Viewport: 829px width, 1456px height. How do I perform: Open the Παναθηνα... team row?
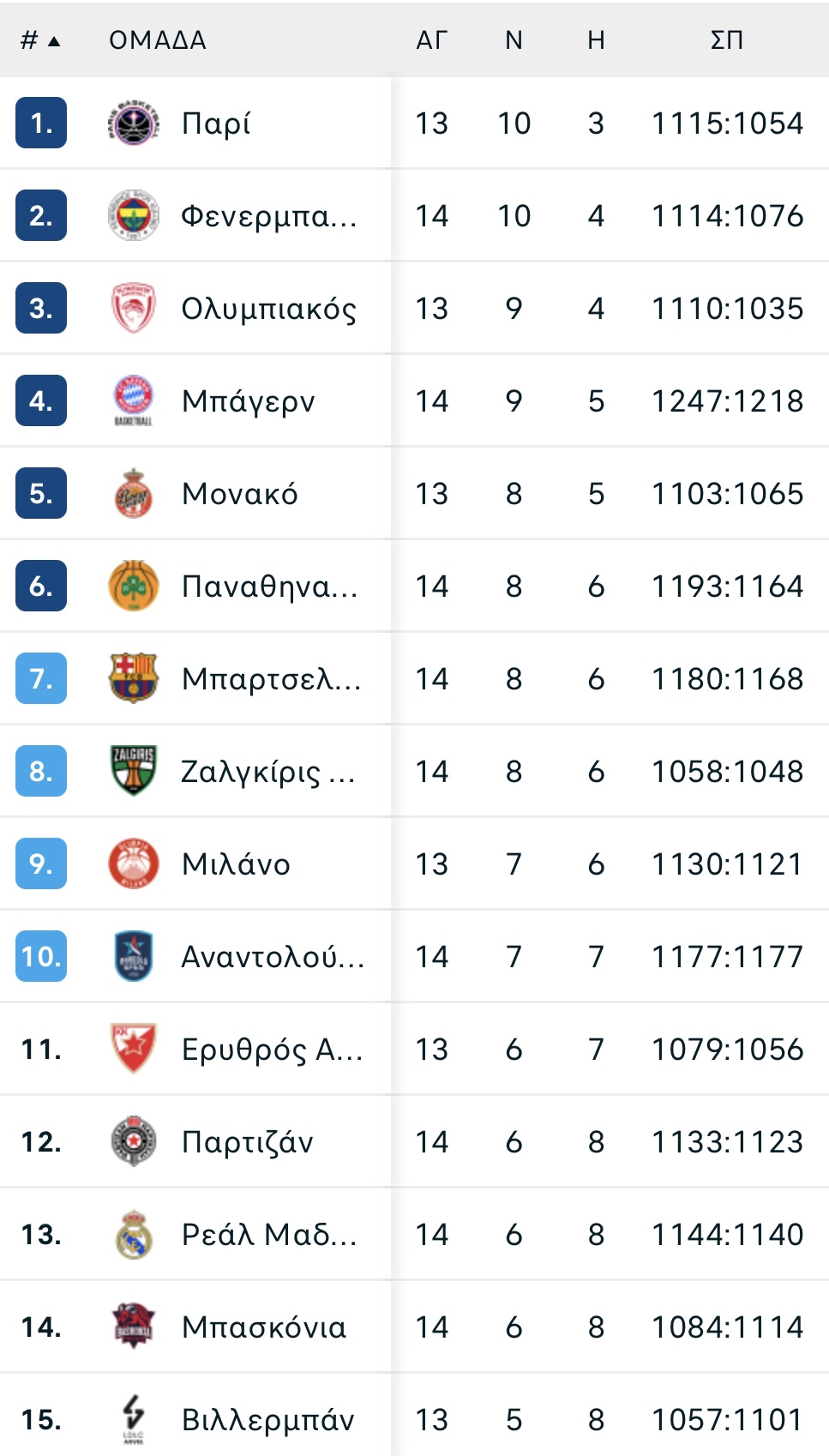tap(414, 587)
